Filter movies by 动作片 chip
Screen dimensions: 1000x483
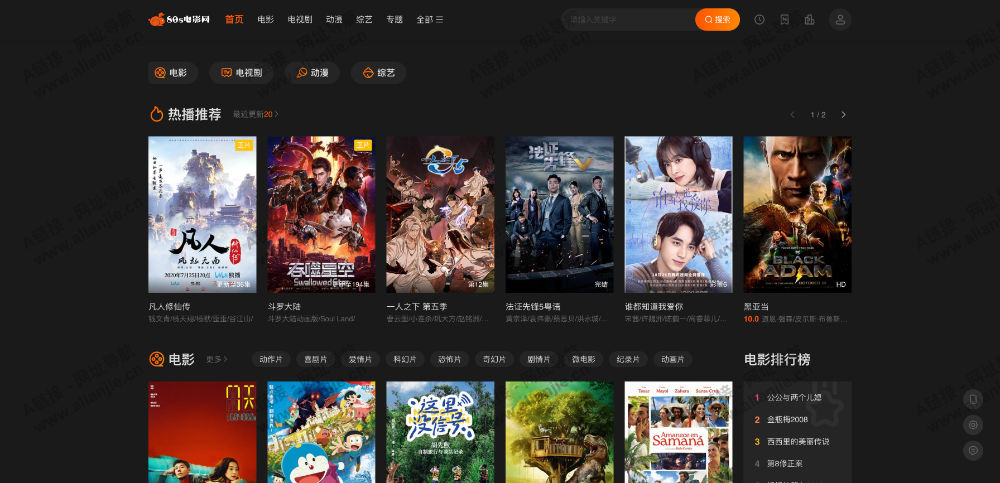271,359
